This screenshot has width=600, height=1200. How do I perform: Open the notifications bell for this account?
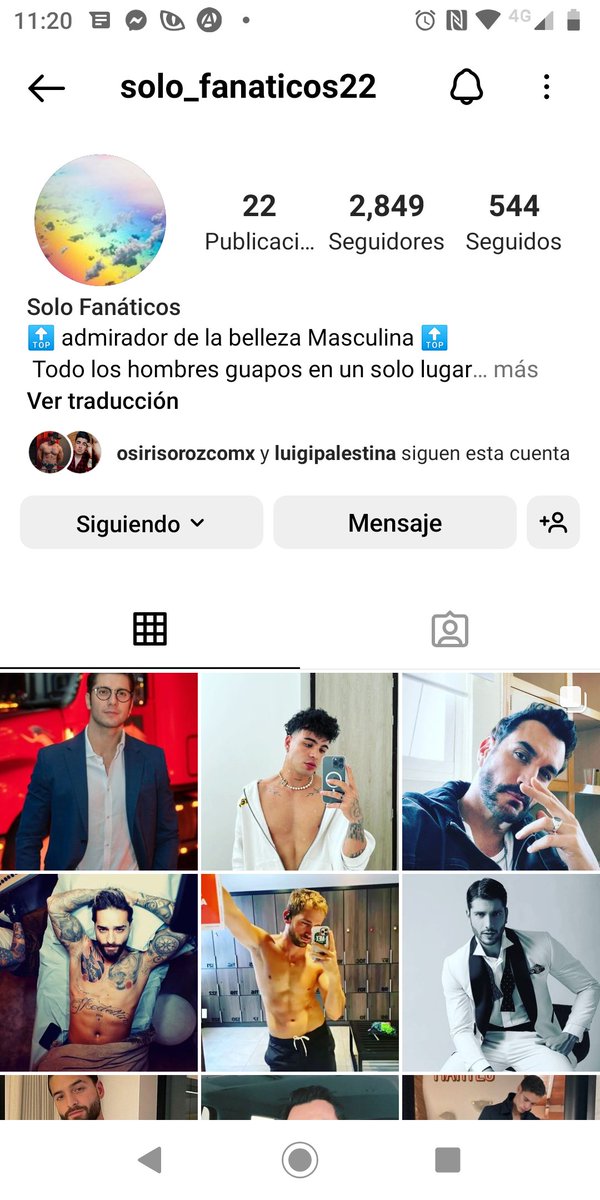click(466, 87)
